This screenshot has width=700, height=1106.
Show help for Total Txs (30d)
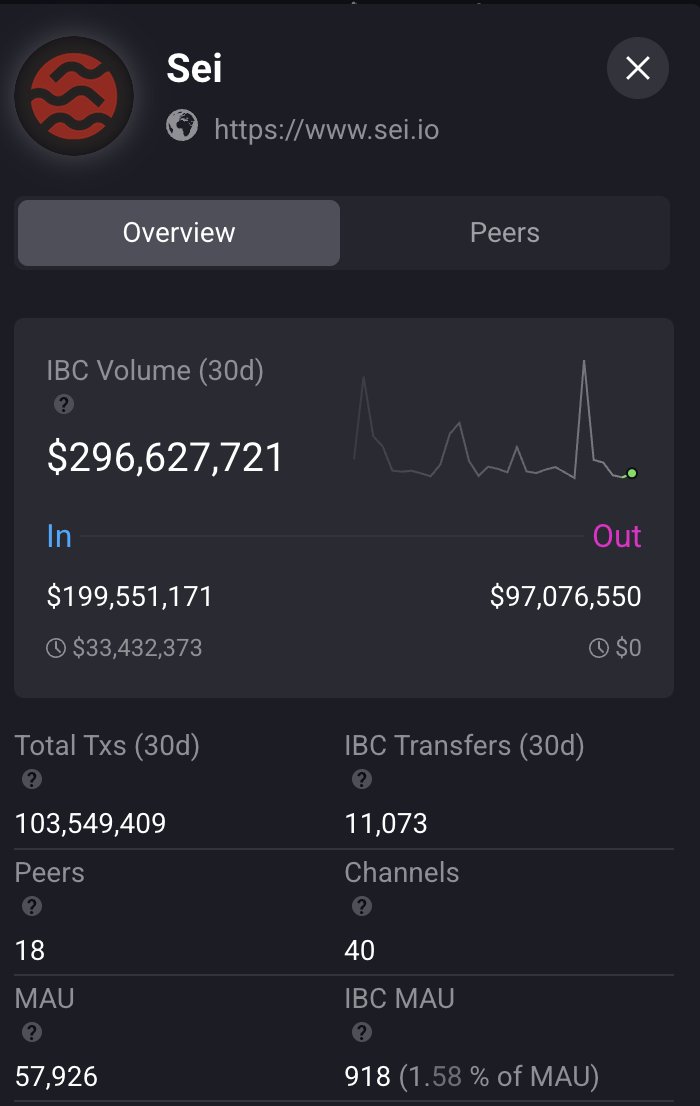32,779
